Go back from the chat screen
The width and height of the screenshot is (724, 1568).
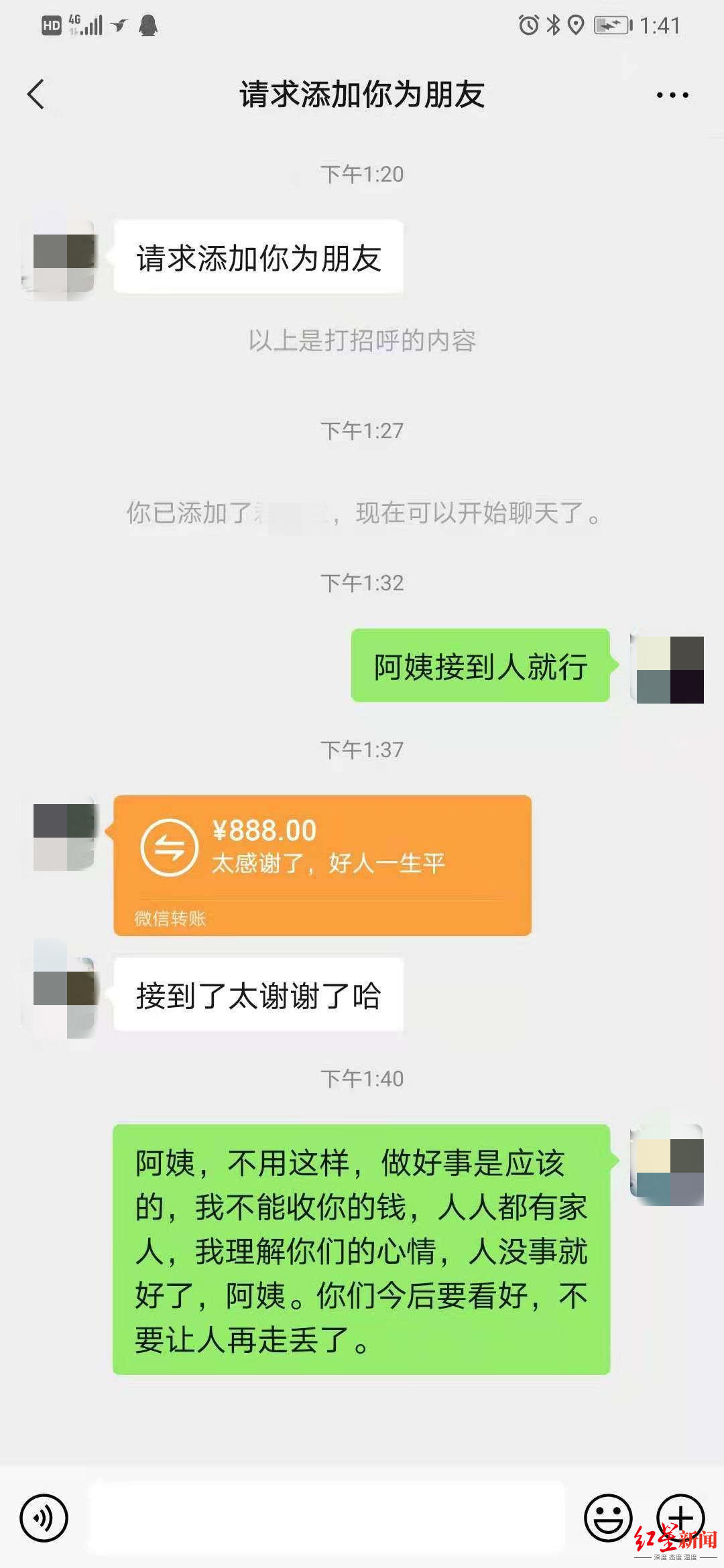point(36,94)
